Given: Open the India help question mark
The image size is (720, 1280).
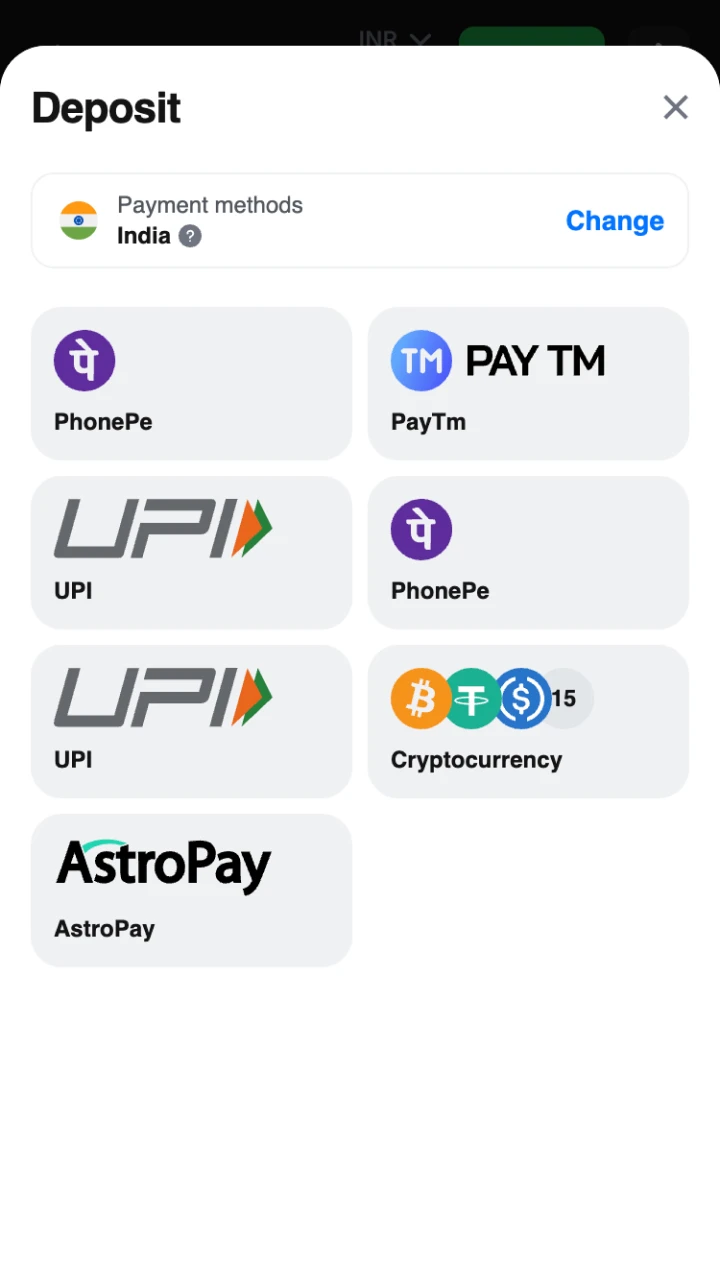Looking at the screenshot, I should coord(190,236).
